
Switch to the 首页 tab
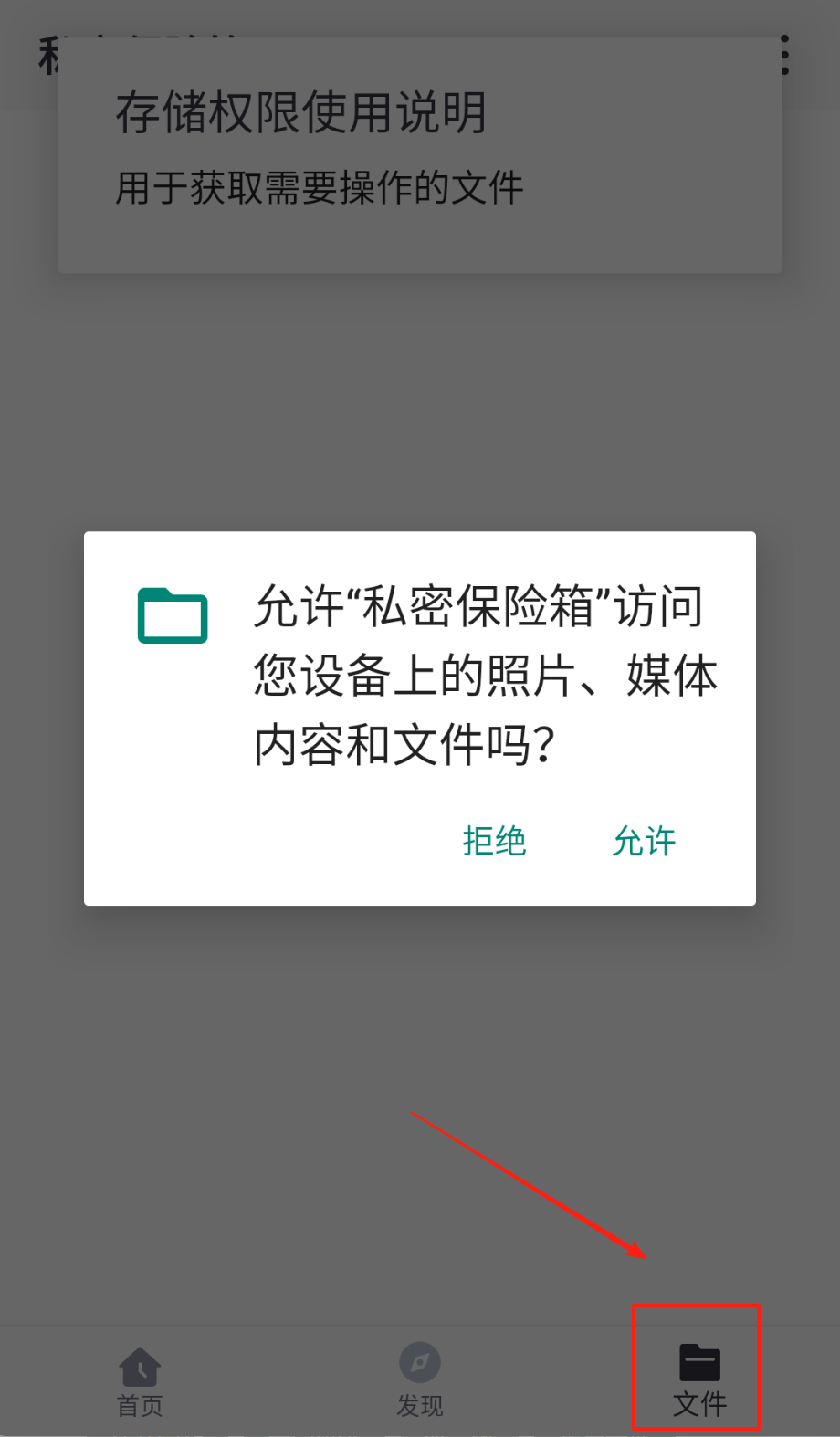point(140,1380)
